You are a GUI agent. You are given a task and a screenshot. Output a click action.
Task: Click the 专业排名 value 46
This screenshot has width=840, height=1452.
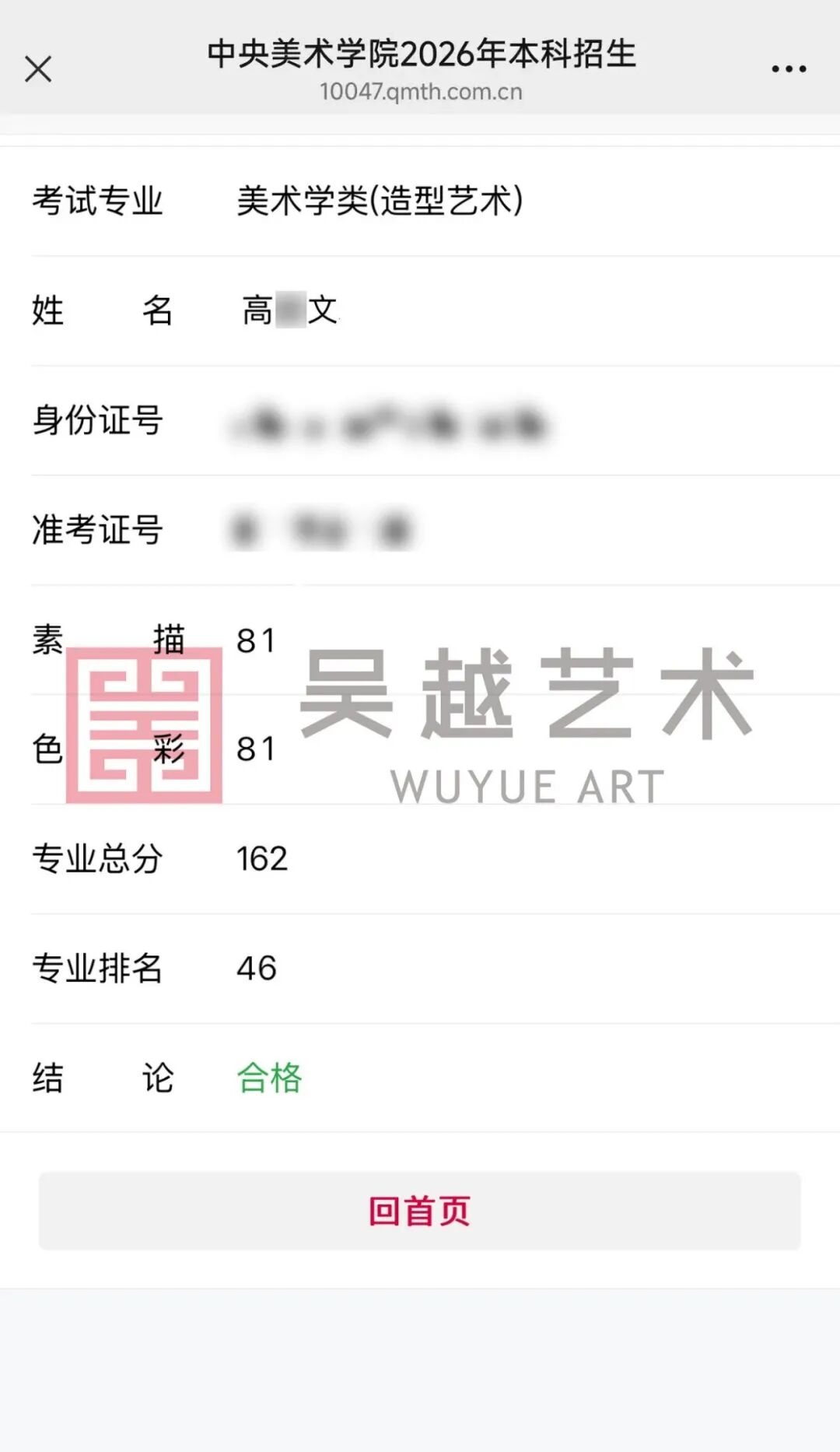pos(257,968)
